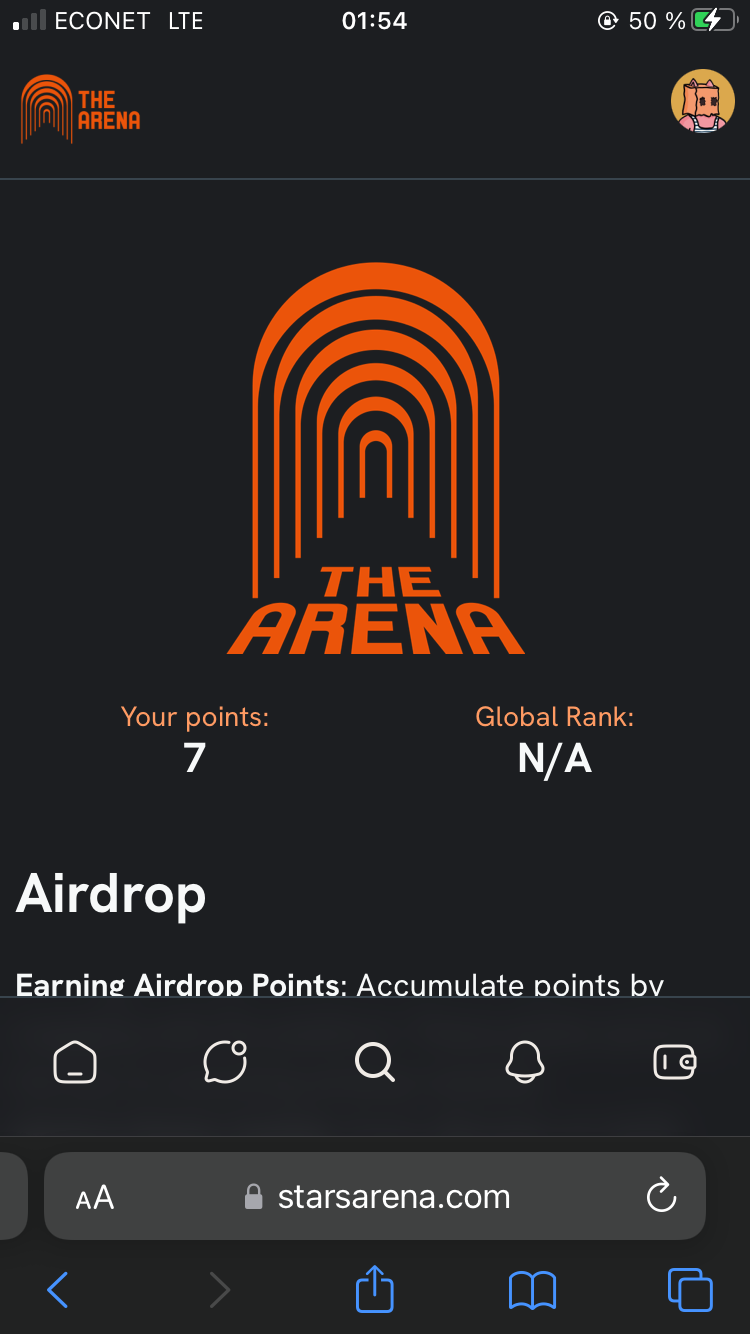Open the AA reader text-size menu
Viewport: 750px width, 1334px height.
[x=95, y=1197]
